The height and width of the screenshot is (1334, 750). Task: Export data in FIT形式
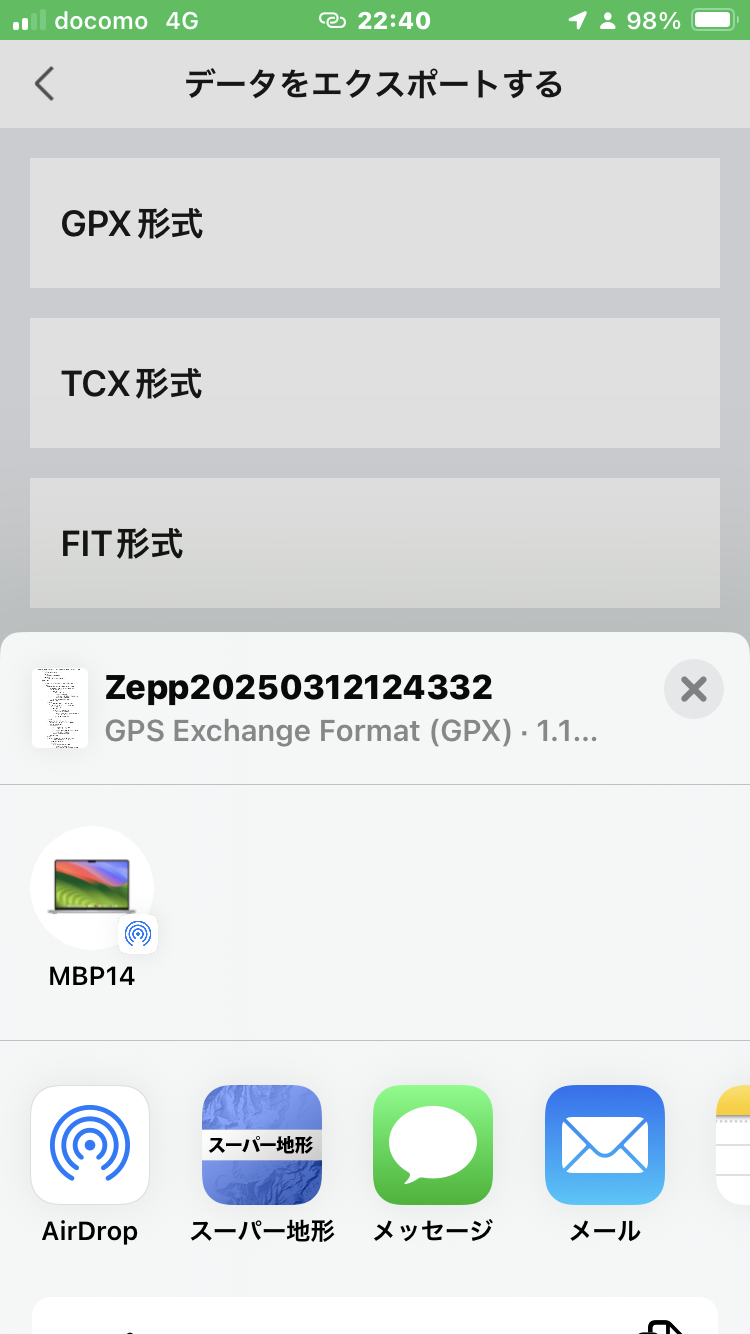pyautogui.click(x=375, y=543)
